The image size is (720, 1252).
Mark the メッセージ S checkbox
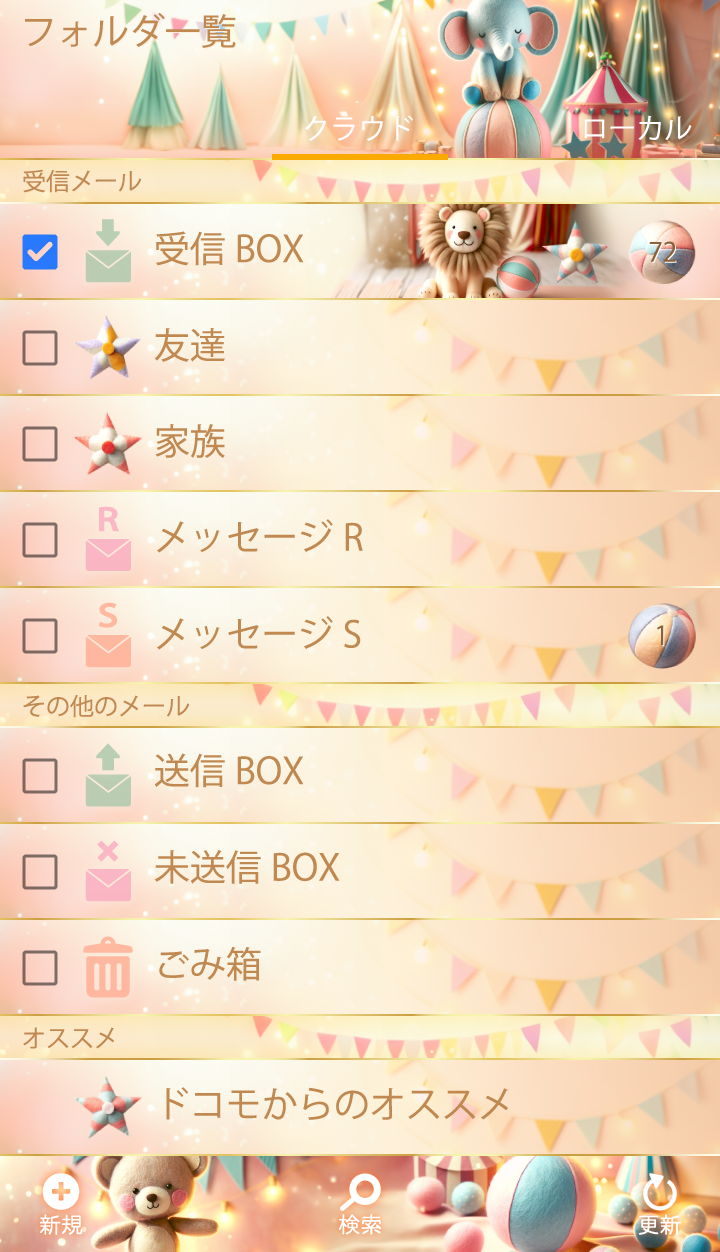point(40,636)
